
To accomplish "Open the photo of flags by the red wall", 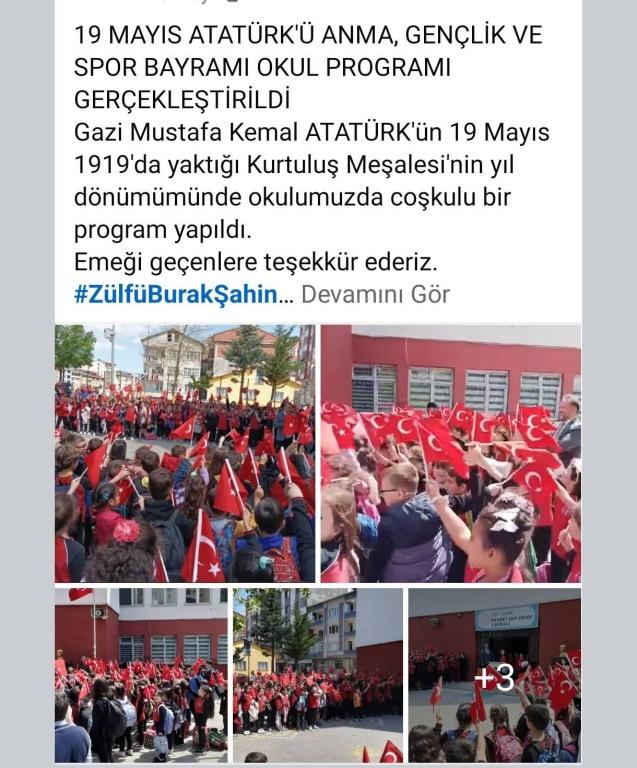I will [x=450, y=453].
